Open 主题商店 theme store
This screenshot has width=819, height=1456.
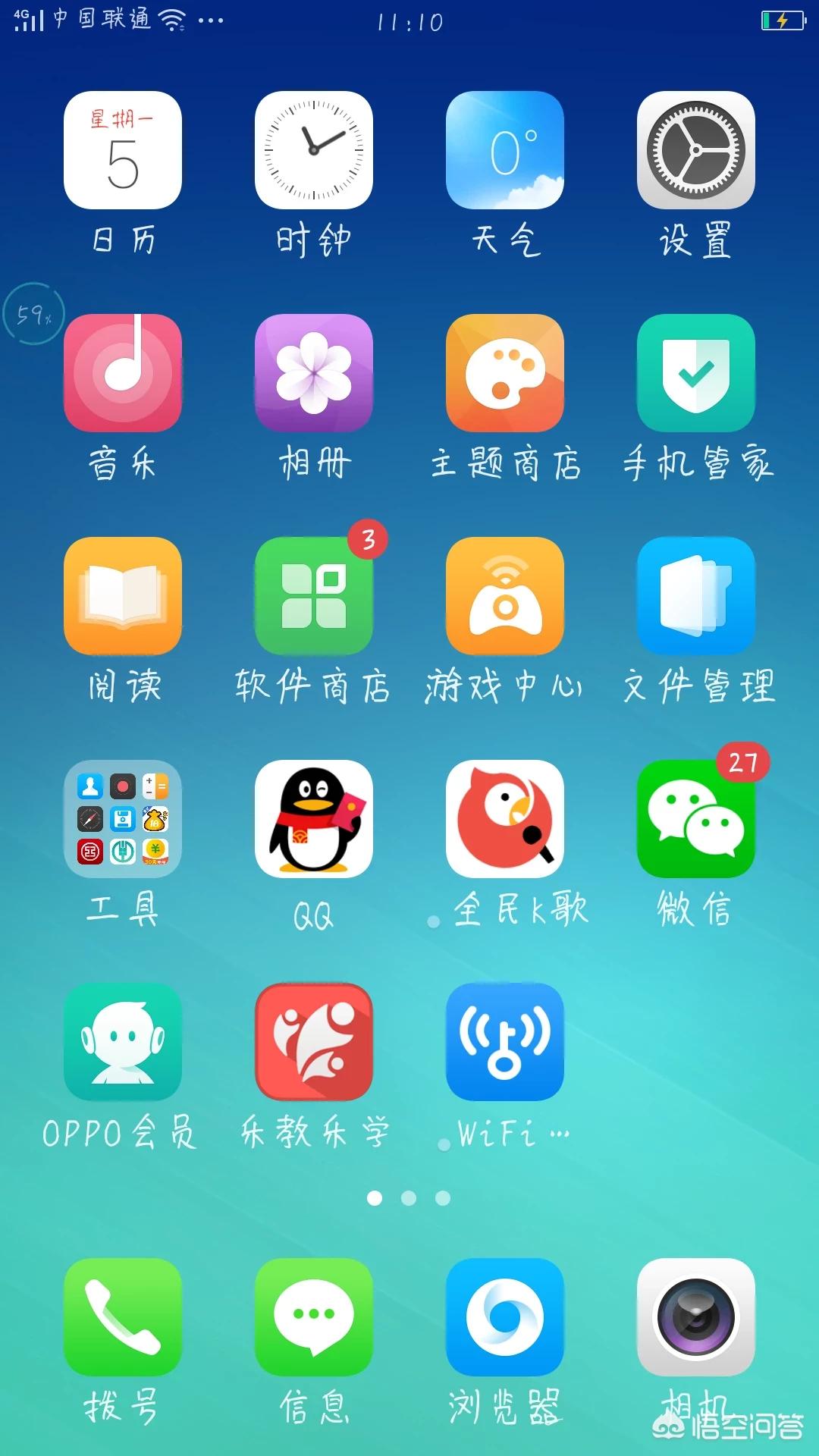505,373
